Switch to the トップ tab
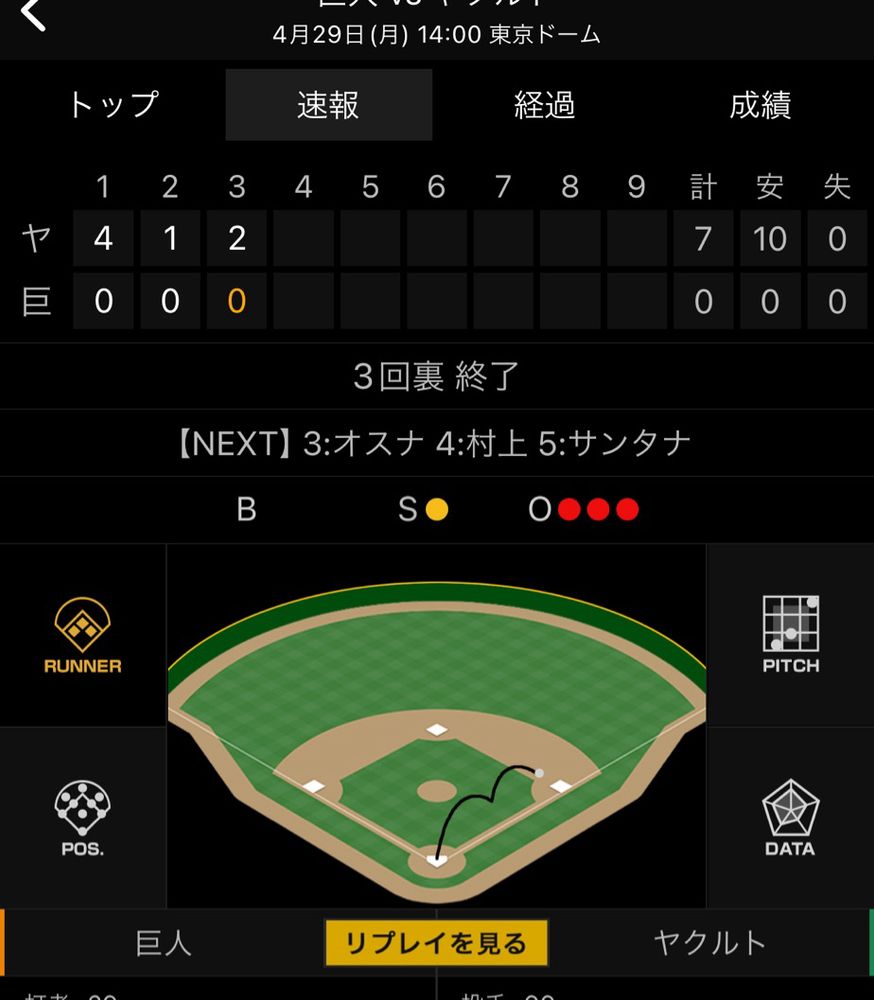The height and width of the screenshot is (1000, 874). [112, 105]
